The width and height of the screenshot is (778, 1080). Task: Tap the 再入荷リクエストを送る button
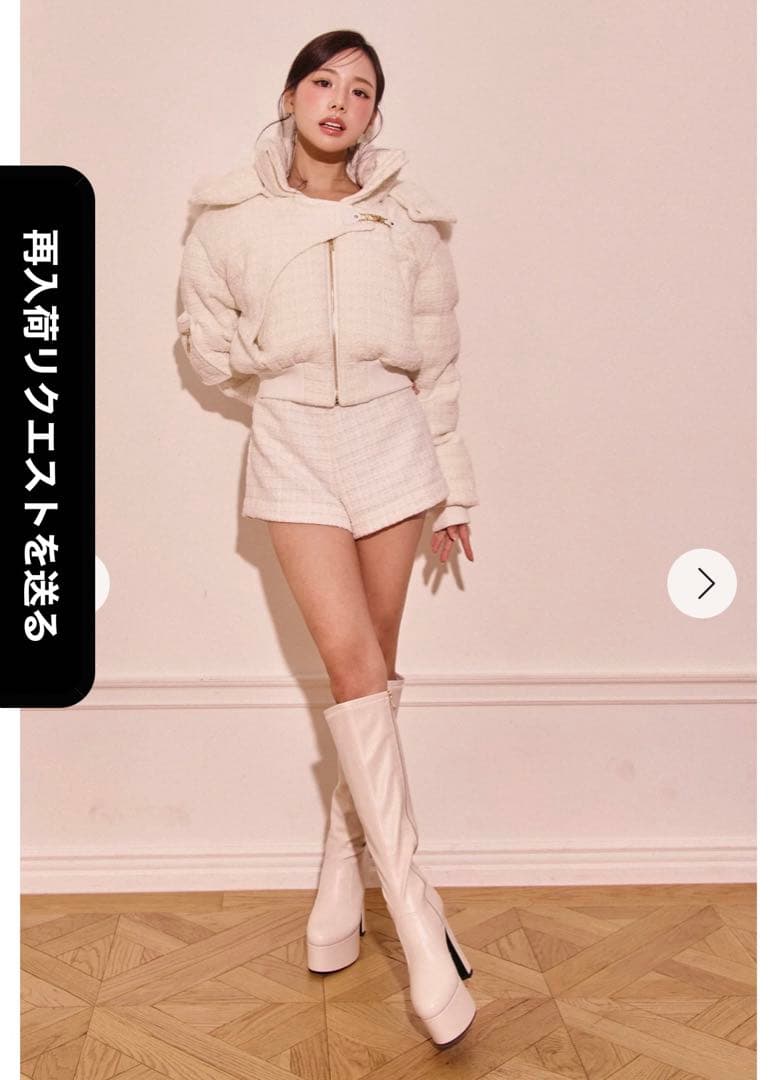pos(47,436)
